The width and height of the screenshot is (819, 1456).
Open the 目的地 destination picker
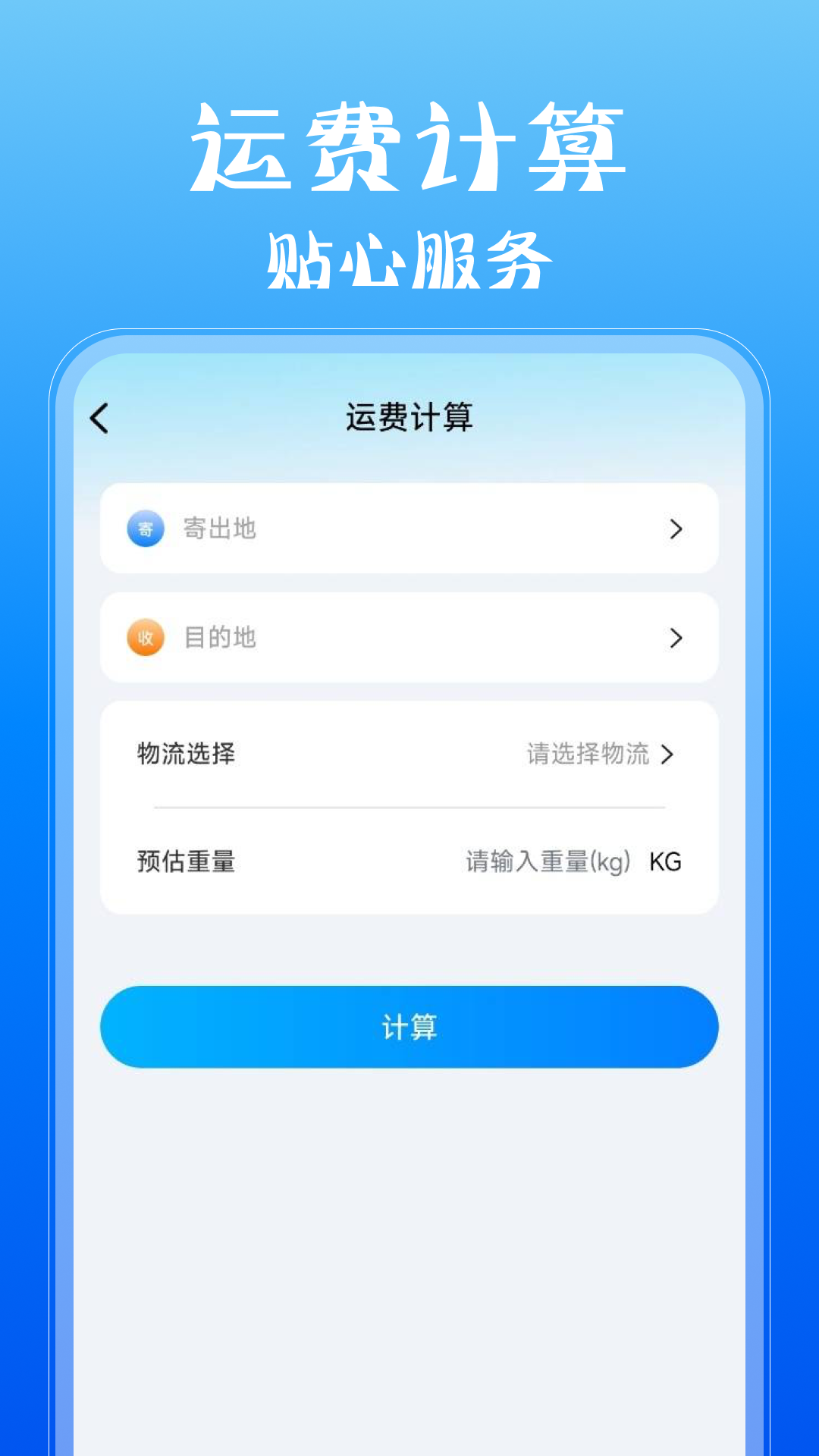[409, 638]
